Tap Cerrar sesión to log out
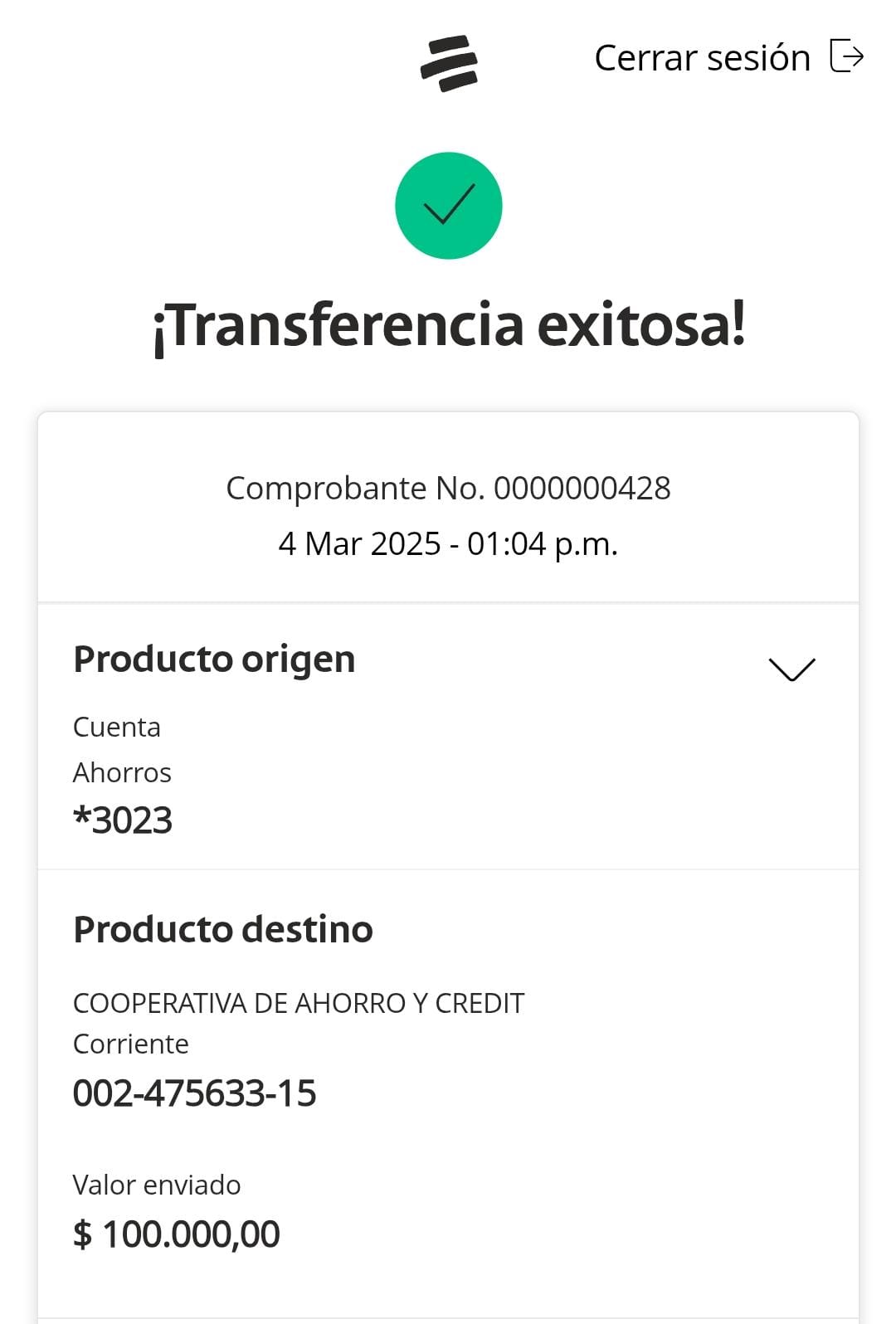This screenshot has height=1324, width=896. pos(728,58)
